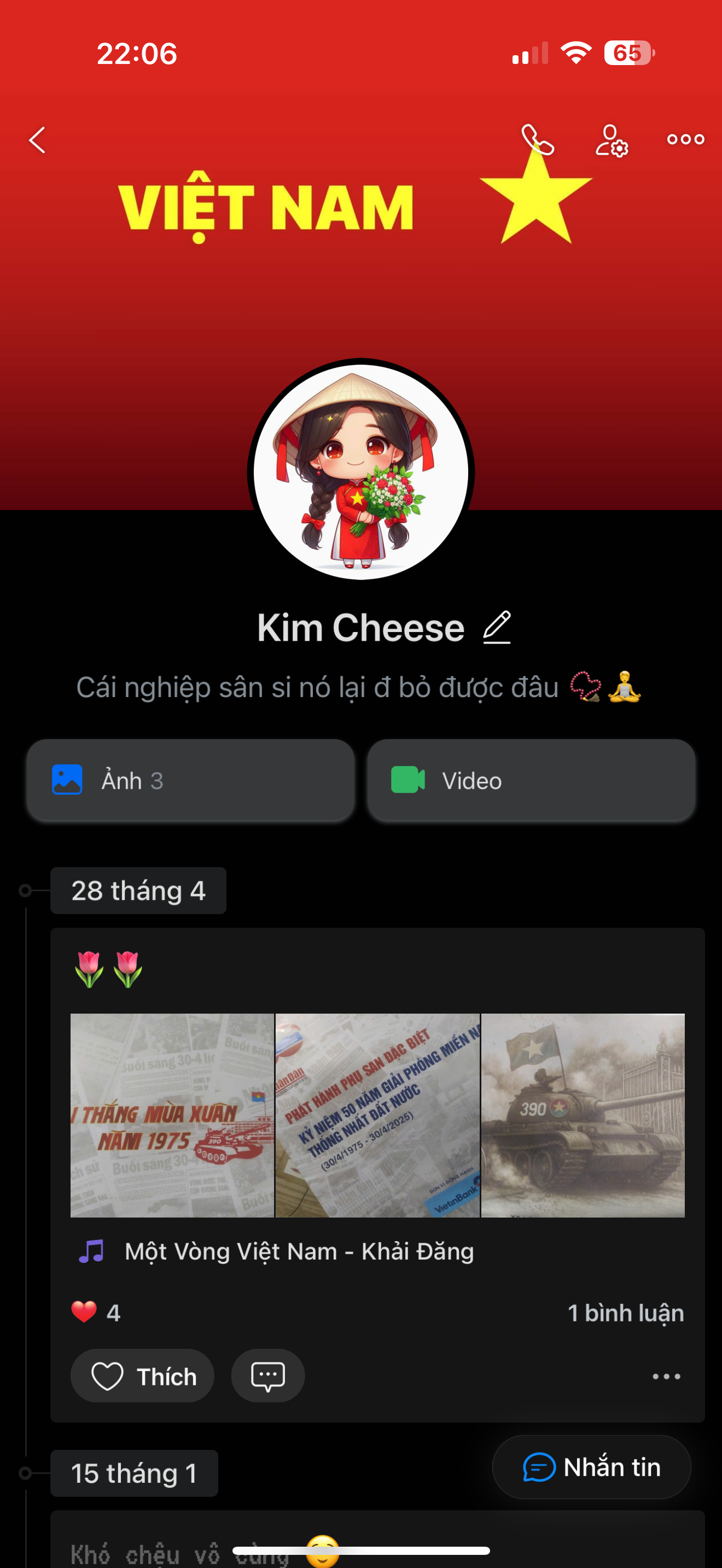
Task: Open friend settings icon
Action: coord(611,141)
